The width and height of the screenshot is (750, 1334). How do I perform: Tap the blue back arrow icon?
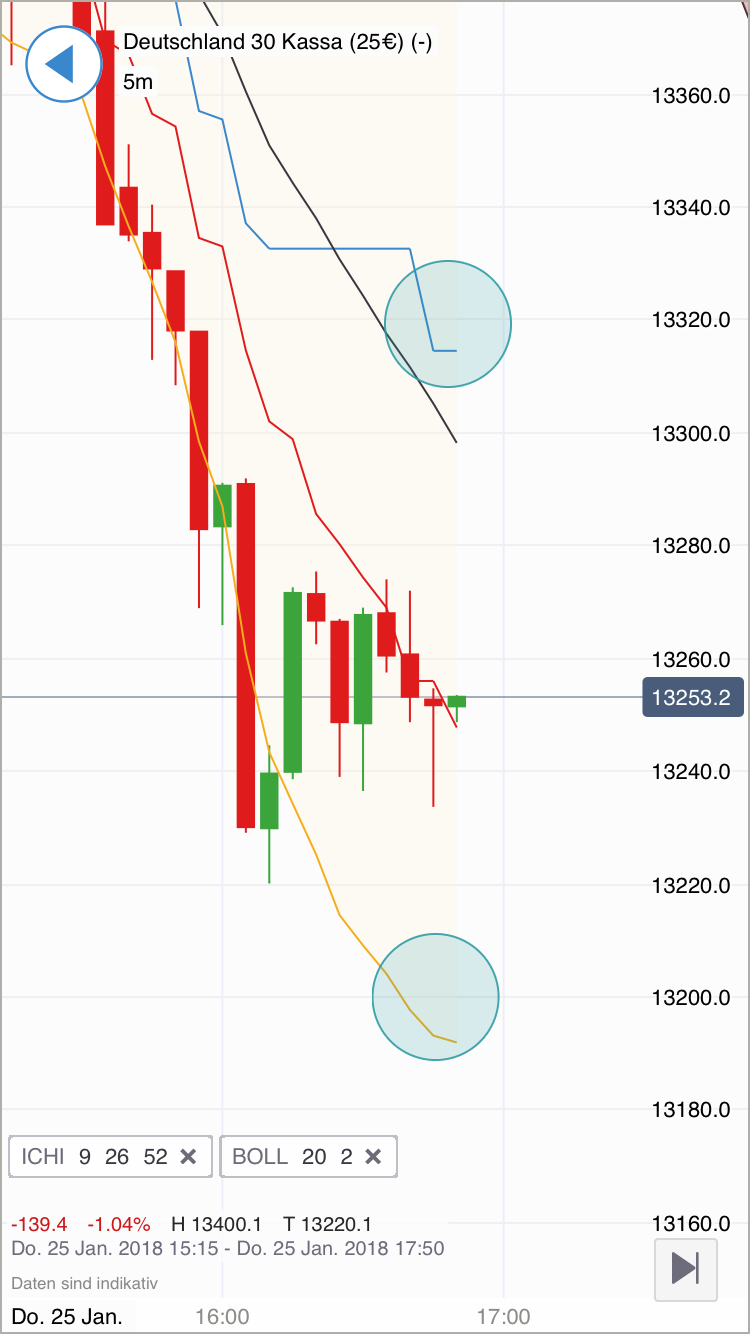coord(63,63)
